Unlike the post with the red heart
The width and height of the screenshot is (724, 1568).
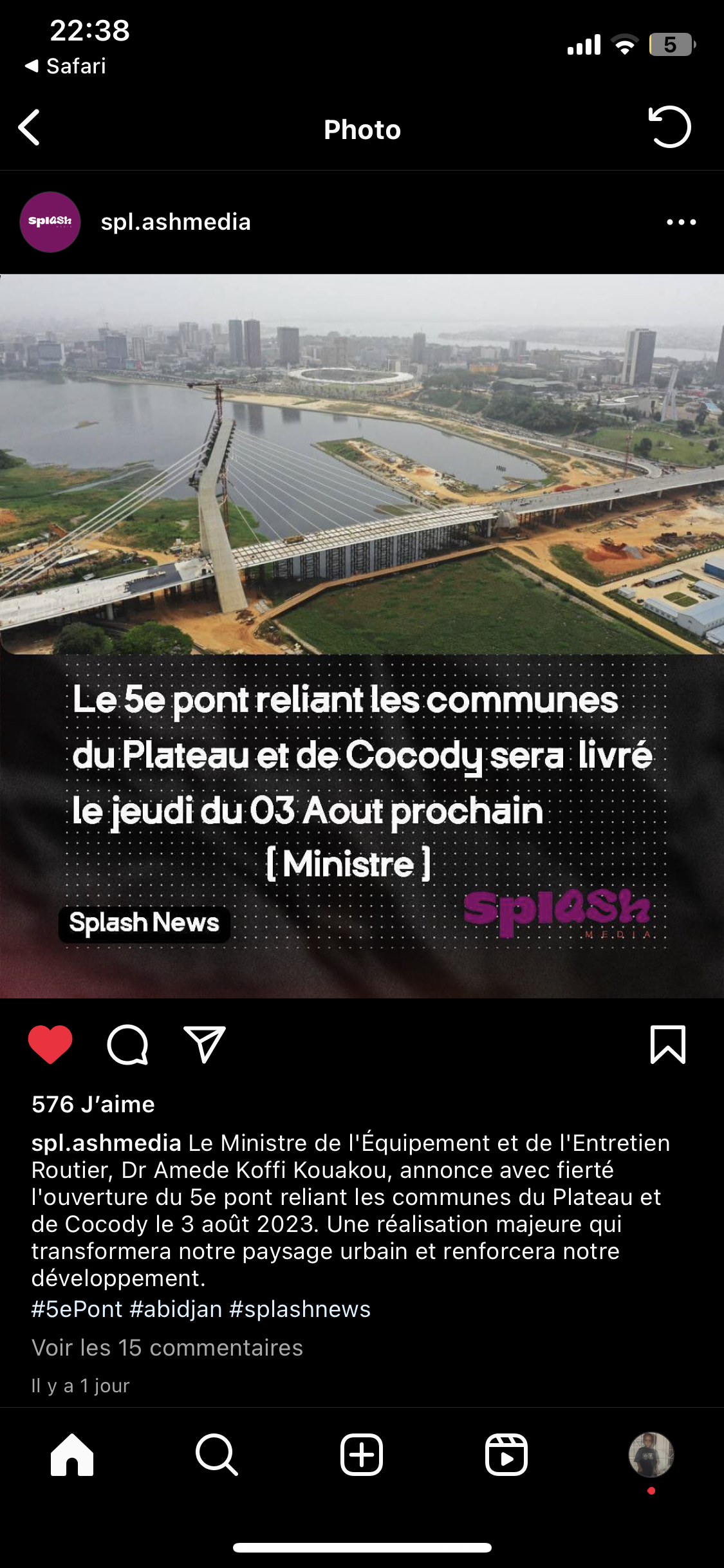(50, 1044)
